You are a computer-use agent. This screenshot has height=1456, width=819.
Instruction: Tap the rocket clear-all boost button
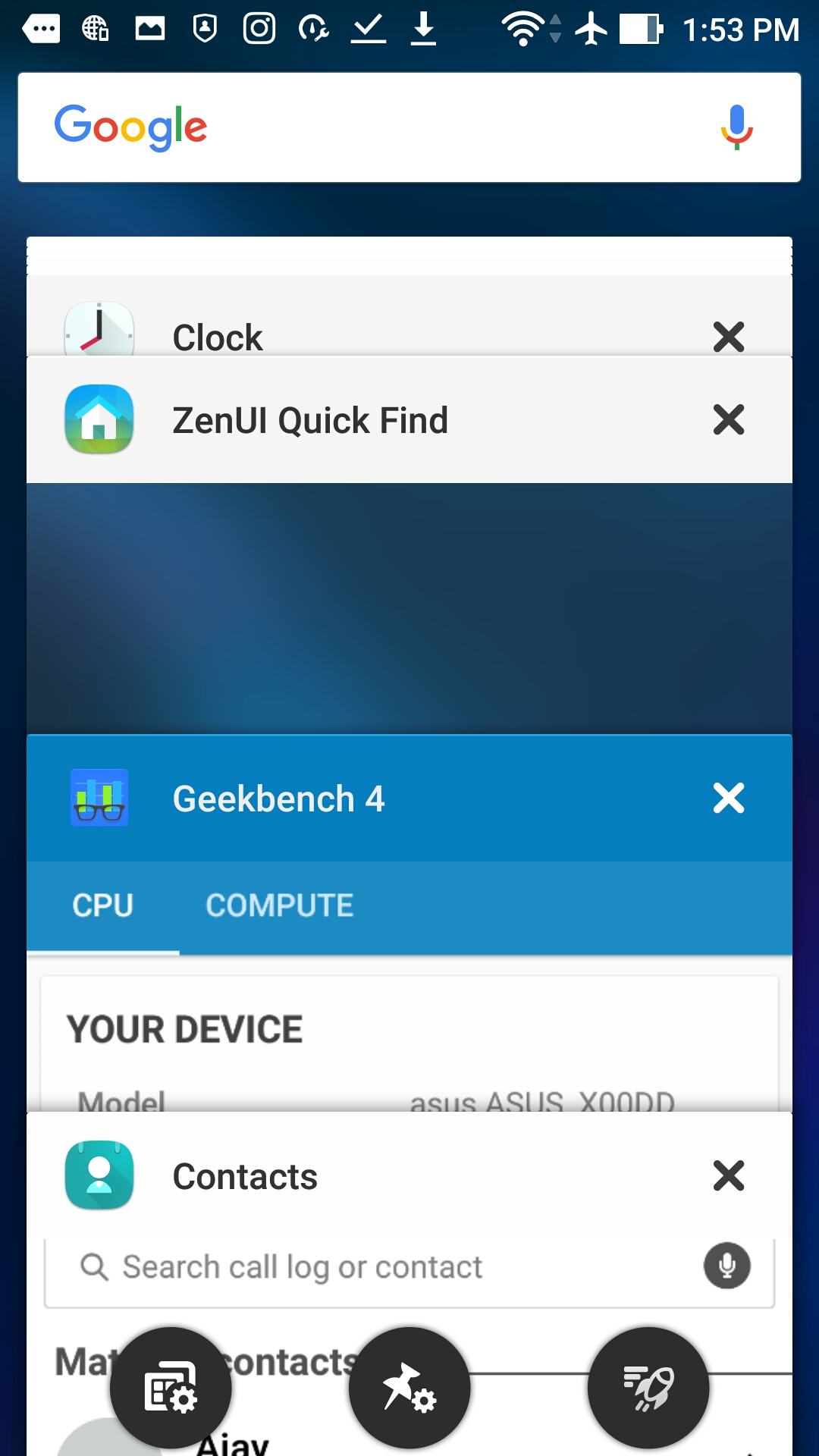coord(648,1388)
